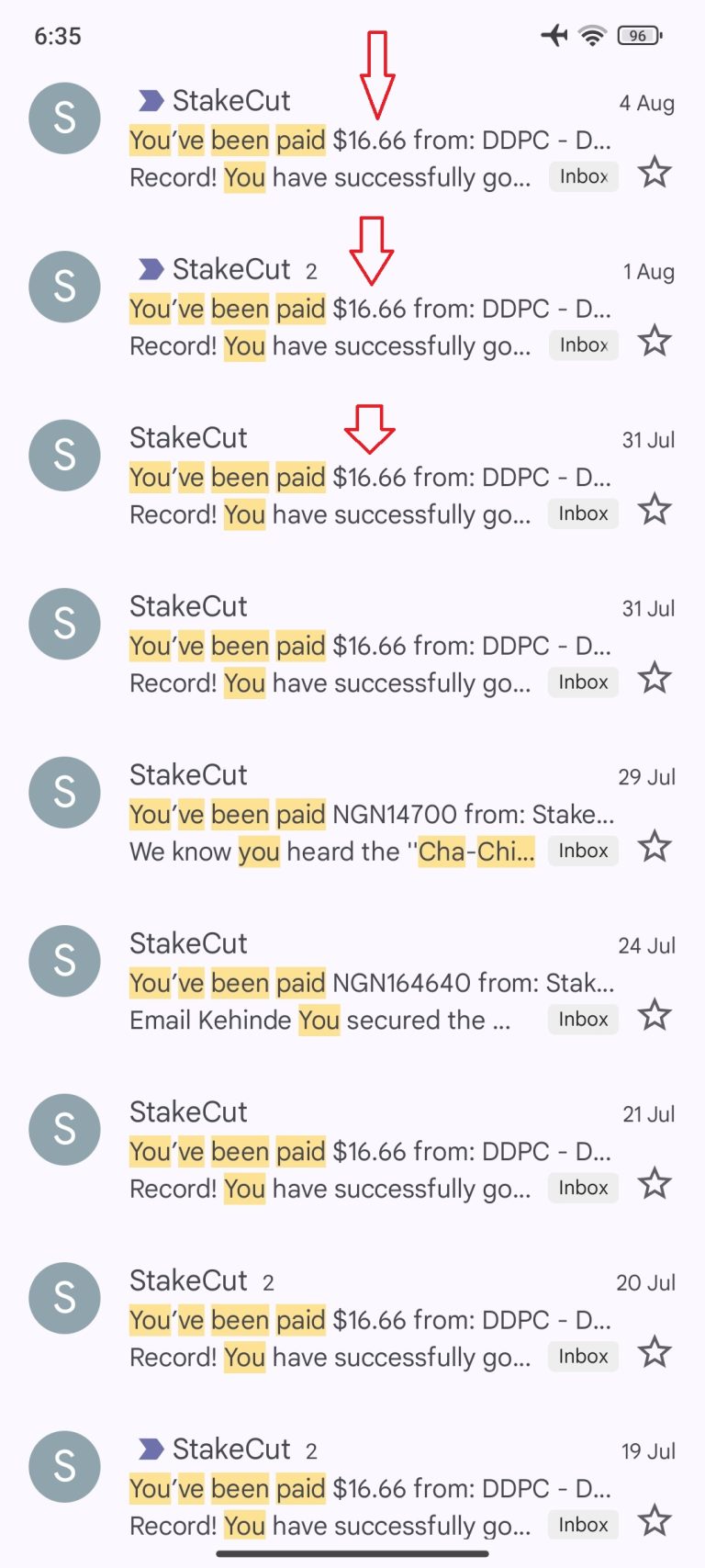
Task: Star the 20 Jul StakeCut email
Action: click(x=655, y=1353)
